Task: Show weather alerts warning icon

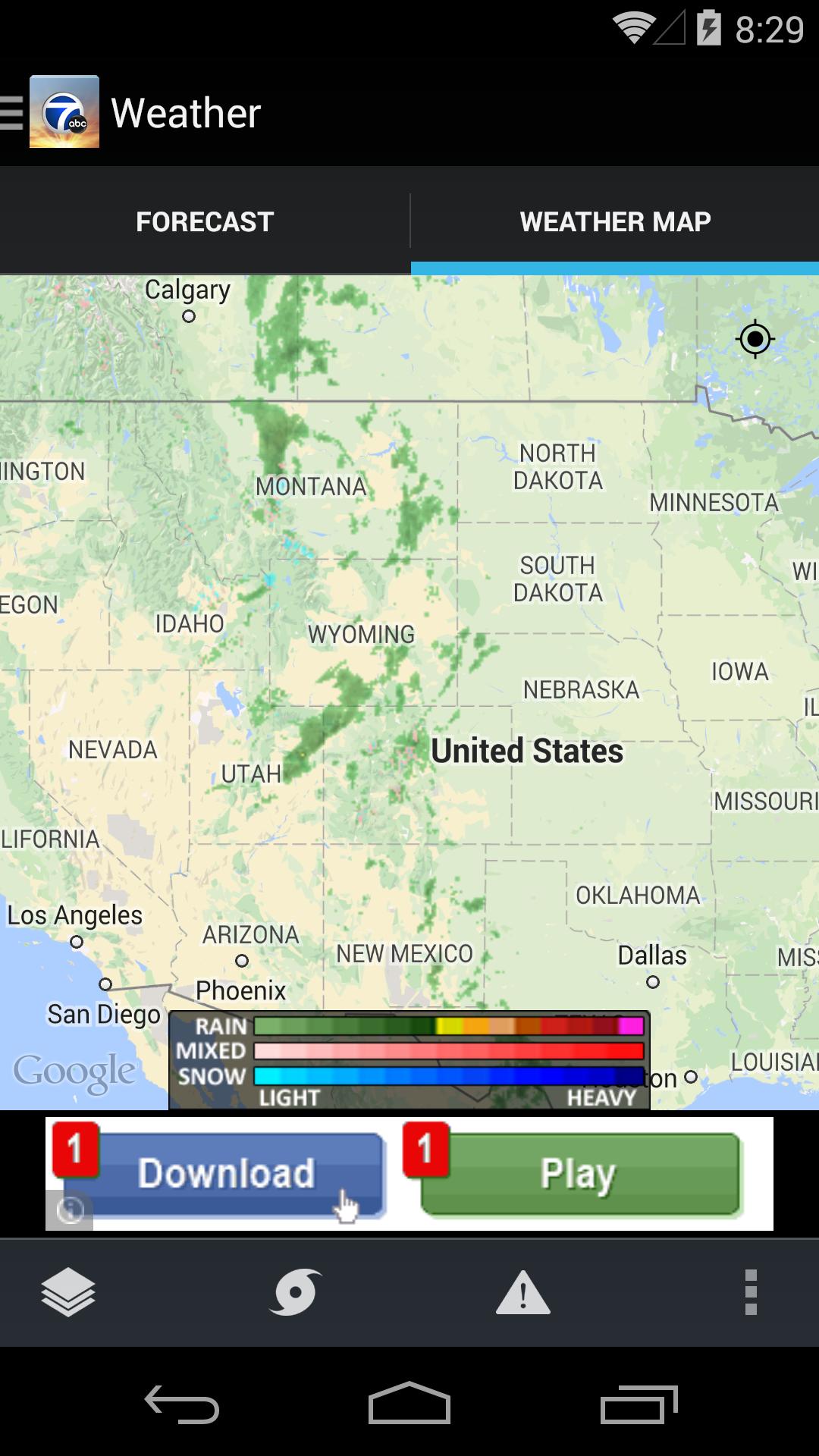Action: 522,1292
